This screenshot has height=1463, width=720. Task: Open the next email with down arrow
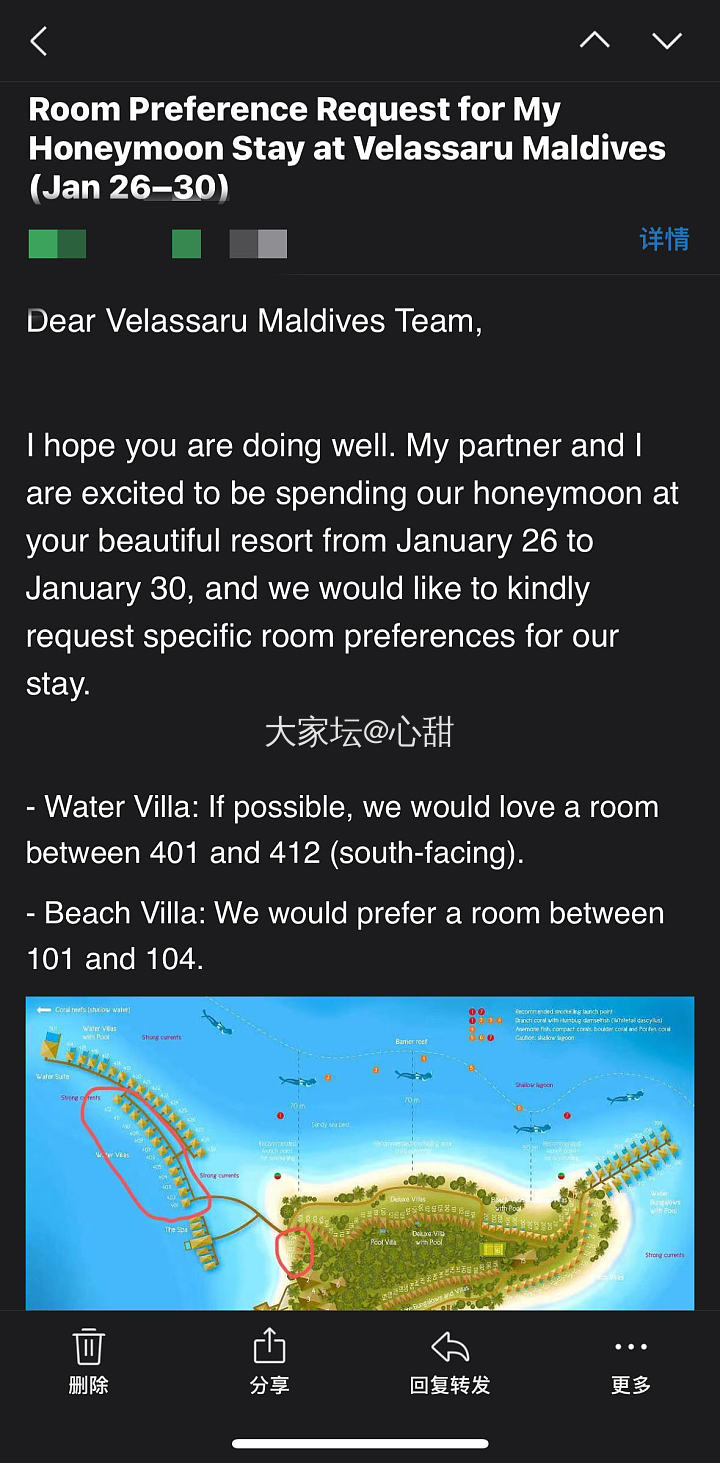tap(666, 41)
